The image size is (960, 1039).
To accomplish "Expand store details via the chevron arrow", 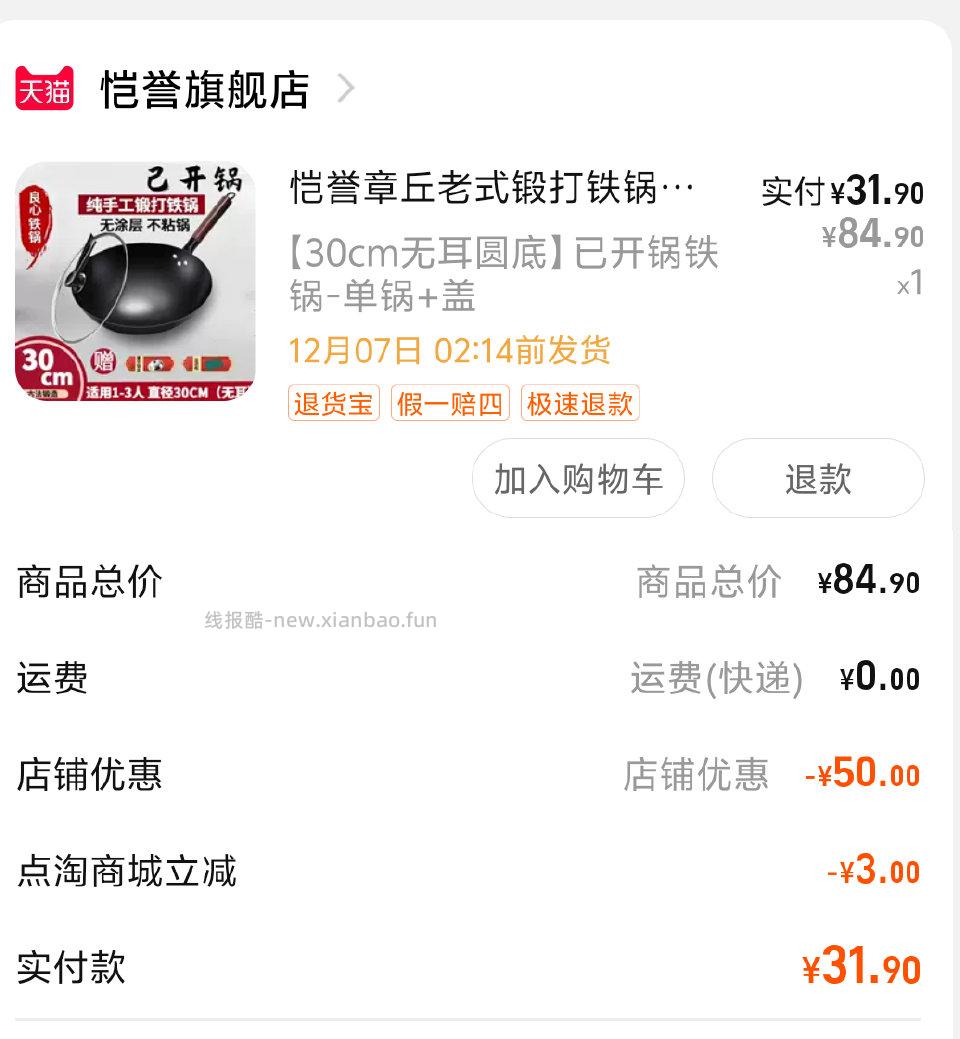I will 346,88.
